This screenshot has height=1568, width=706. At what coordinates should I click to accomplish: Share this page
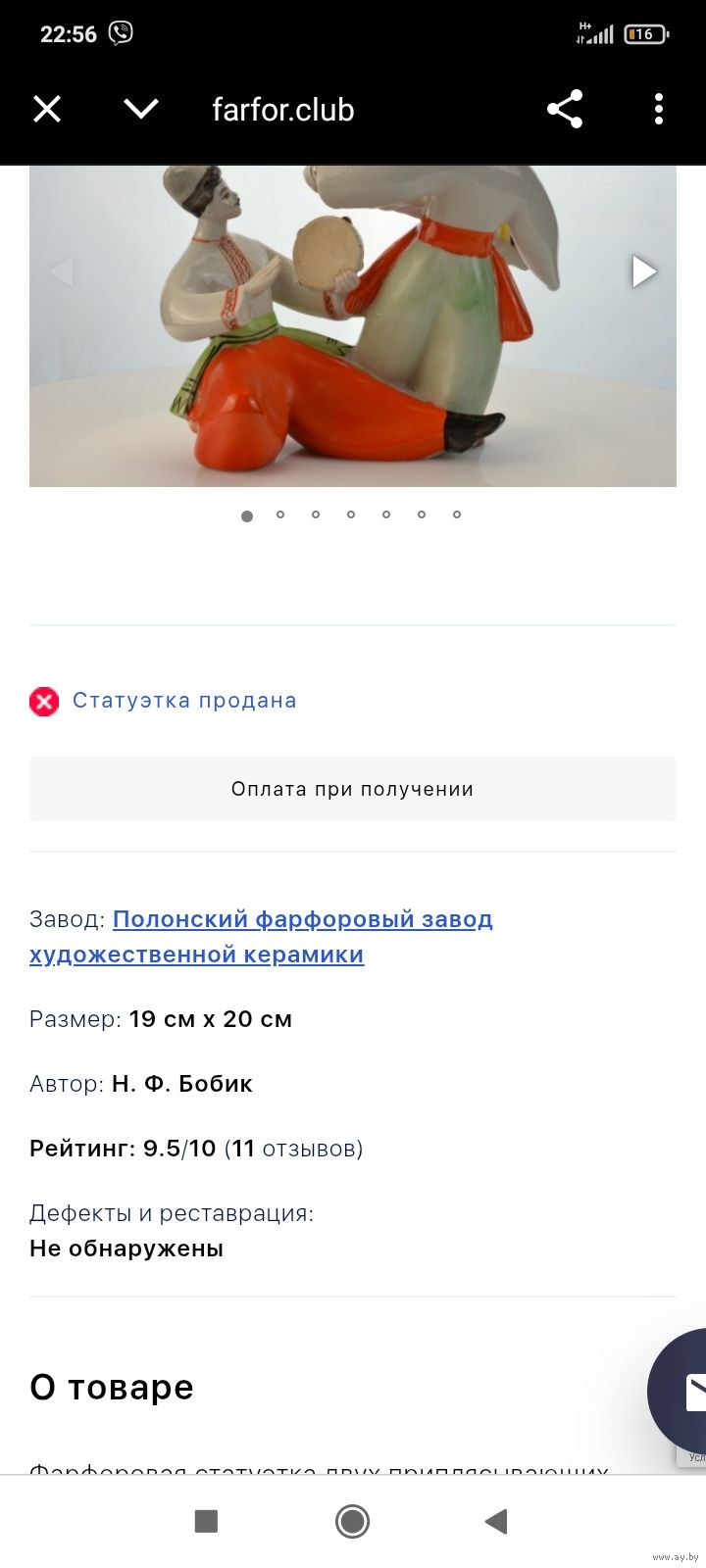[x=565, y=109]
